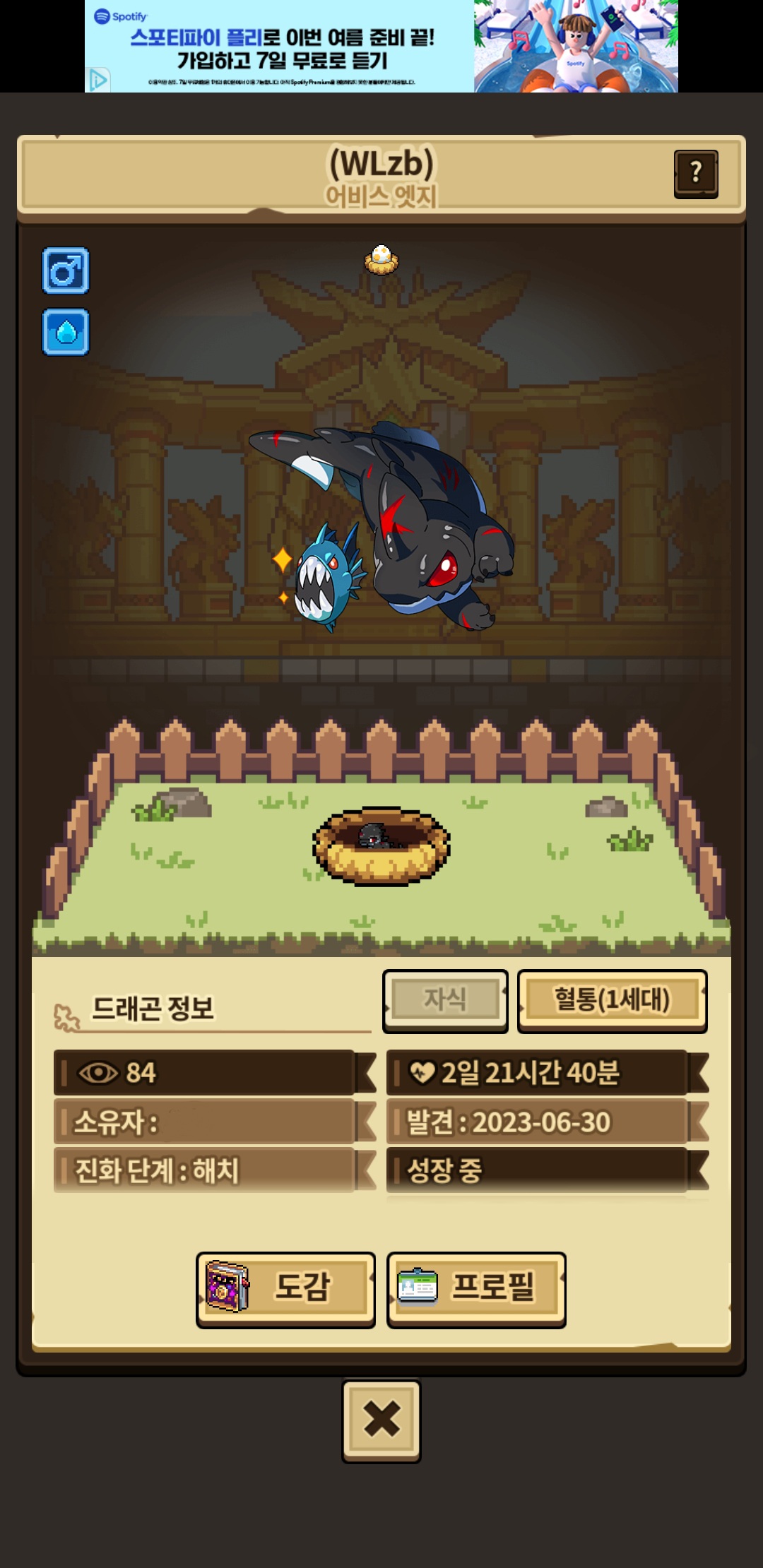Close the dragon info panel with X
763x1568 pixels.
pyautogui.click(x=381, y=1421)
